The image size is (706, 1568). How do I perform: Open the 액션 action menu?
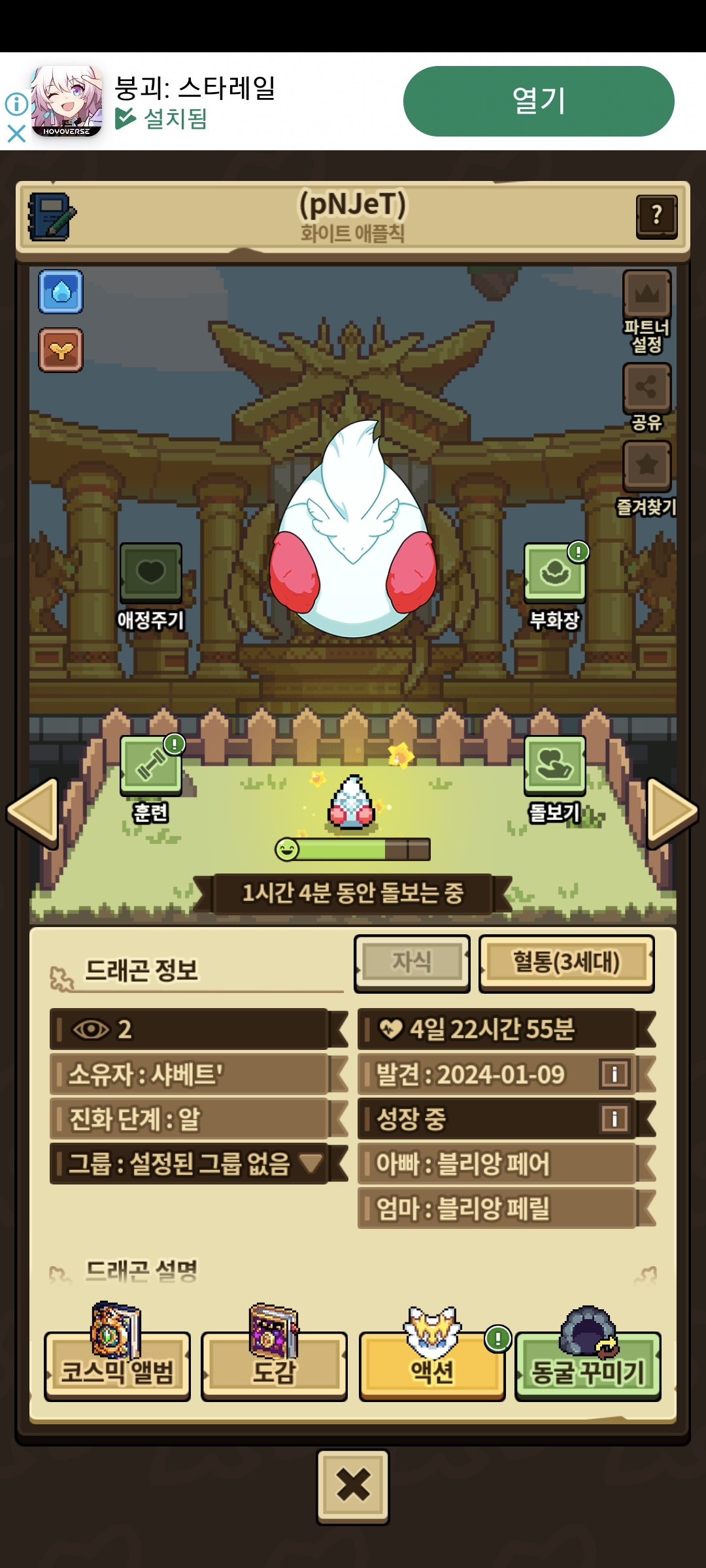tap(431, 1367)
